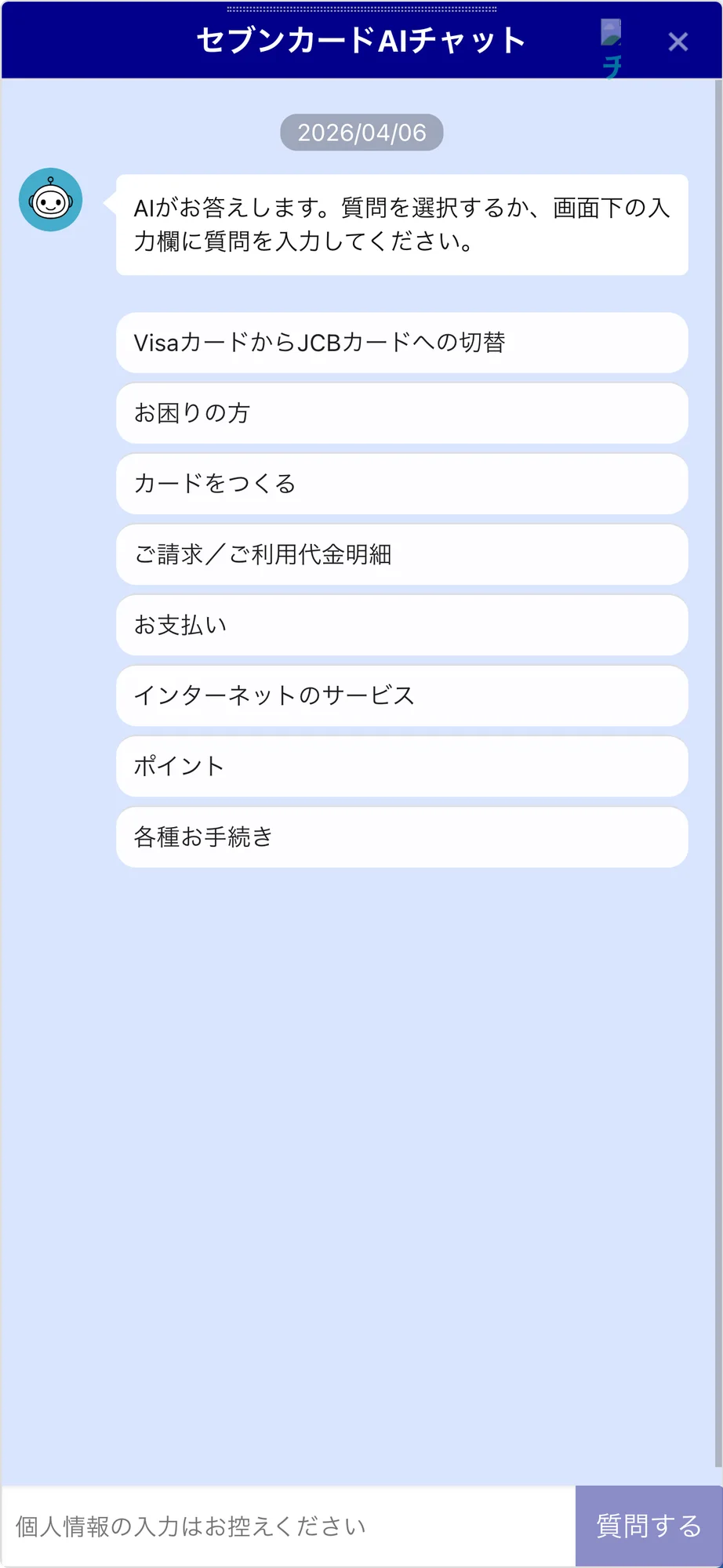Click the セブンカードAIチャット title text
The height and width of the screenshot is (1568, 723).
click(x=361, y=40)
